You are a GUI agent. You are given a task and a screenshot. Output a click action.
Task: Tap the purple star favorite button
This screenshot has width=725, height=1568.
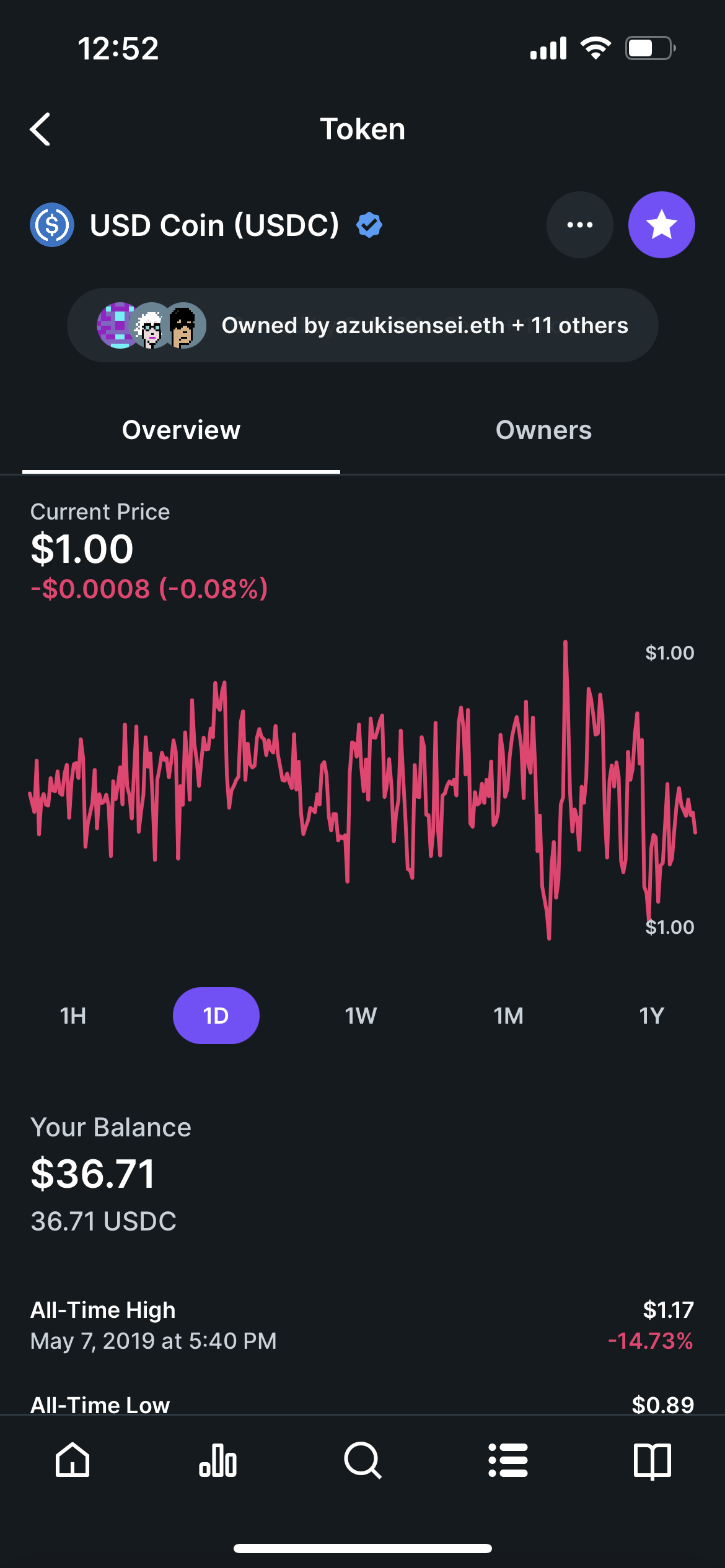(x=661, y=225)
